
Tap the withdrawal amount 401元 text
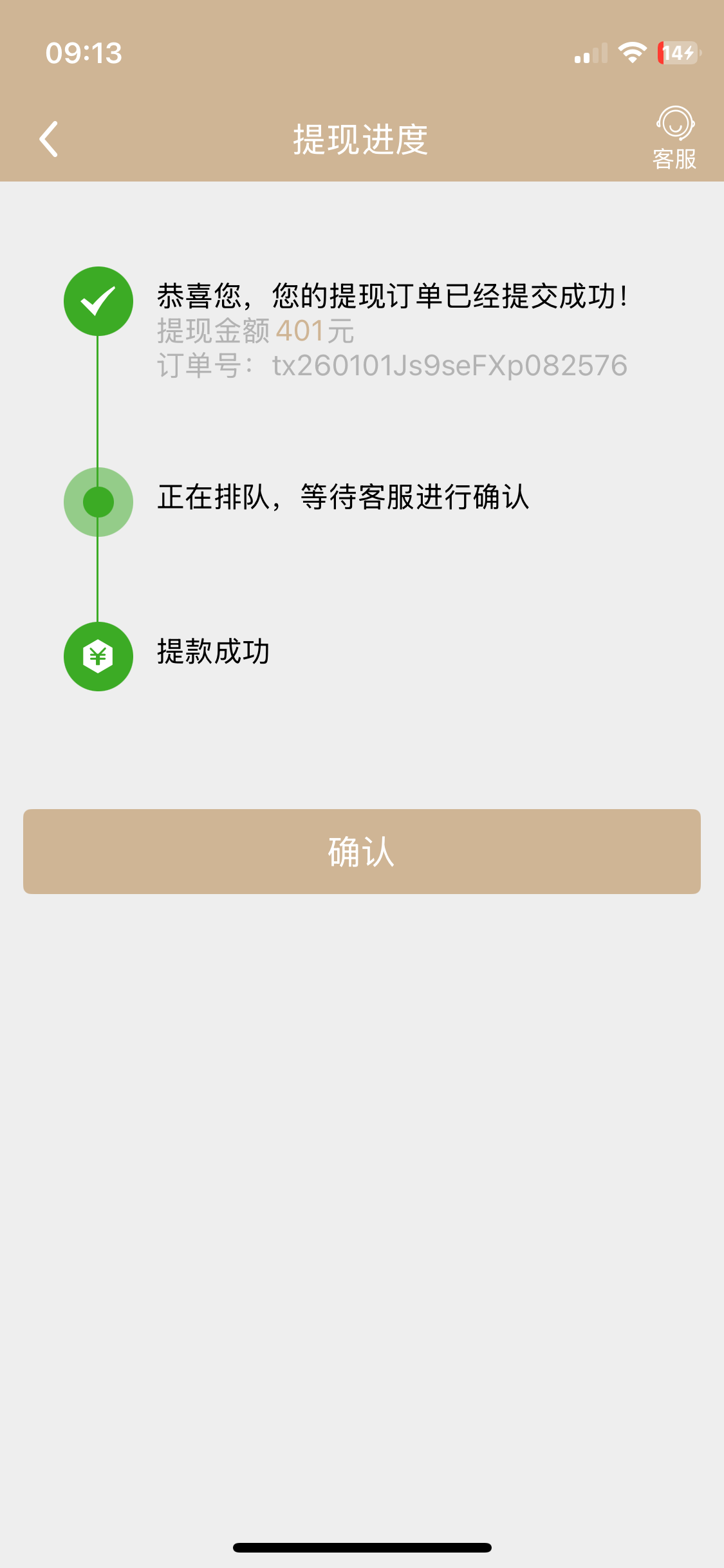[254, 331]
